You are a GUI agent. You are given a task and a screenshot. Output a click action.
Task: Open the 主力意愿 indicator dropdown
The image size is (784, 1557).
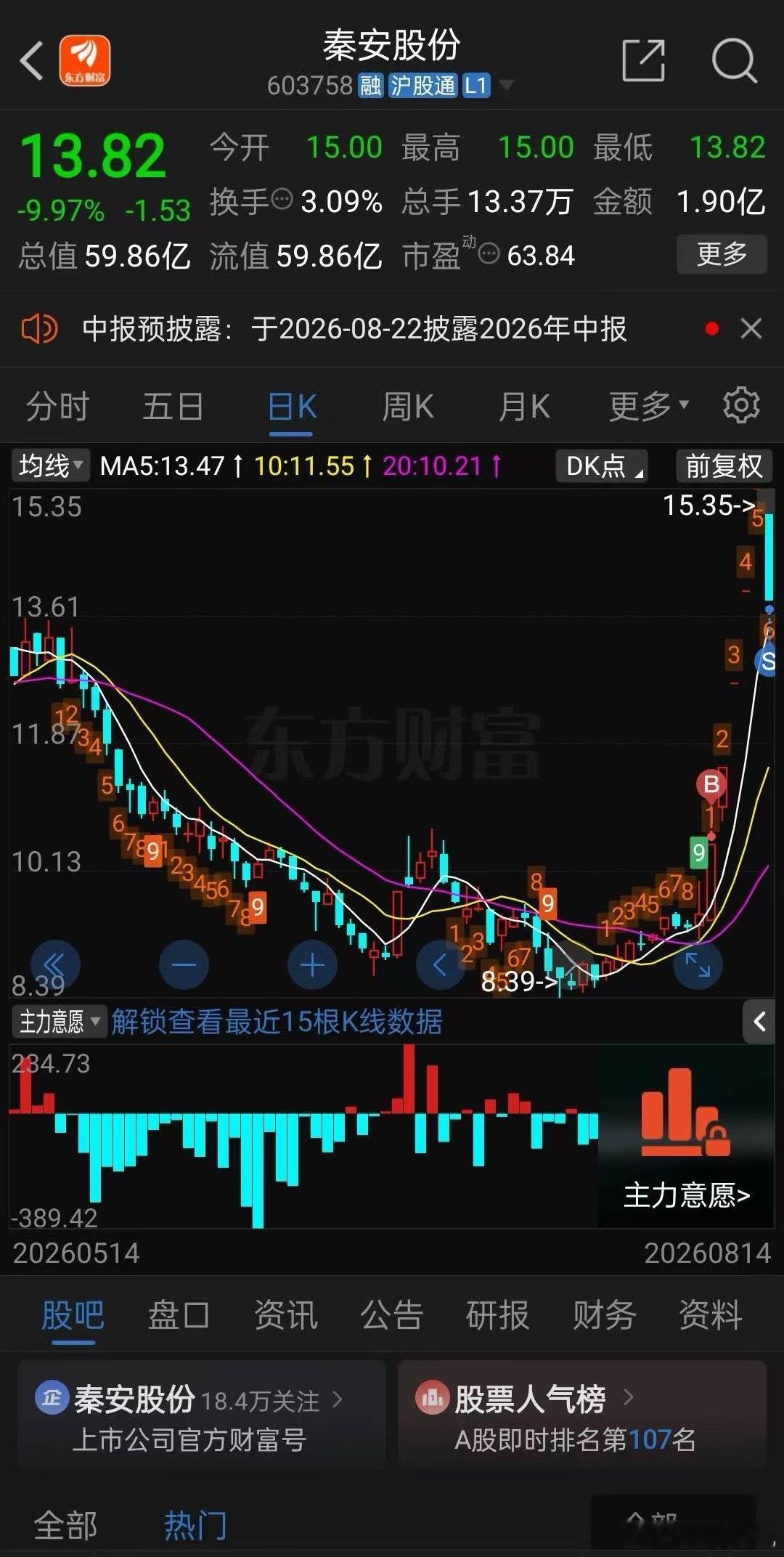coord(59,1022)
